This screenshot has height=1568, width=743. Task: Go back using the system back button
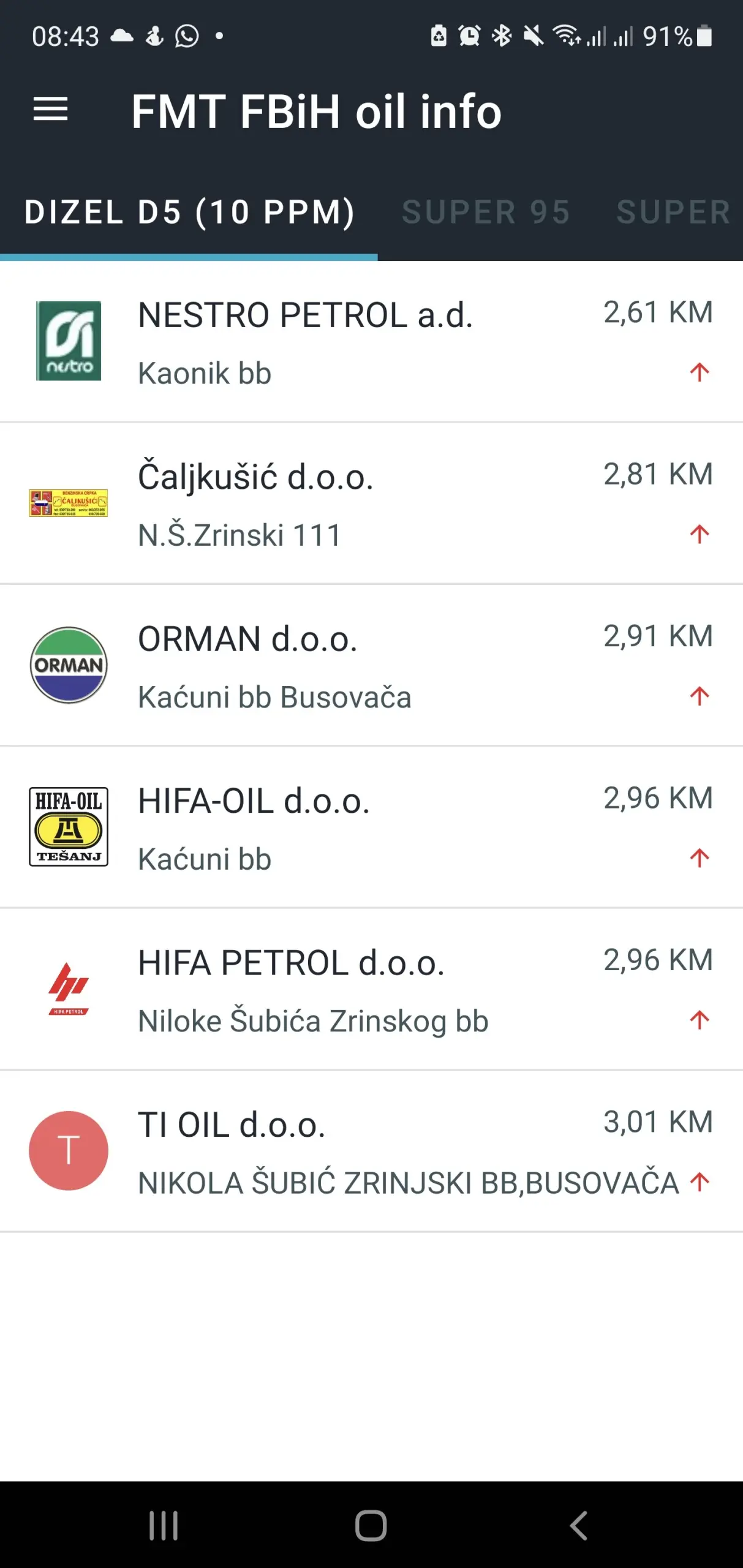coord(578,1525)
